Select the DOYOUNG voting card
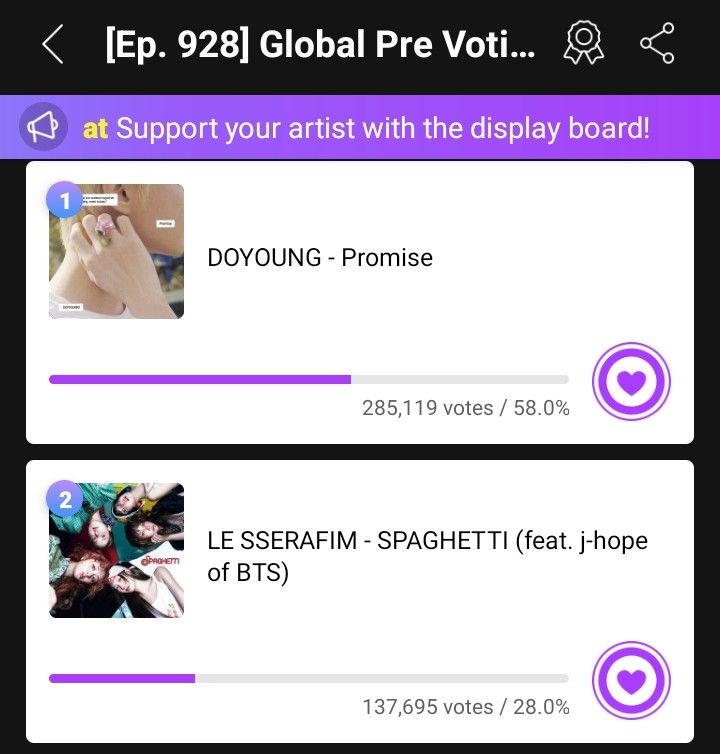This screenshot has height=754, width=720. (360, 300)
